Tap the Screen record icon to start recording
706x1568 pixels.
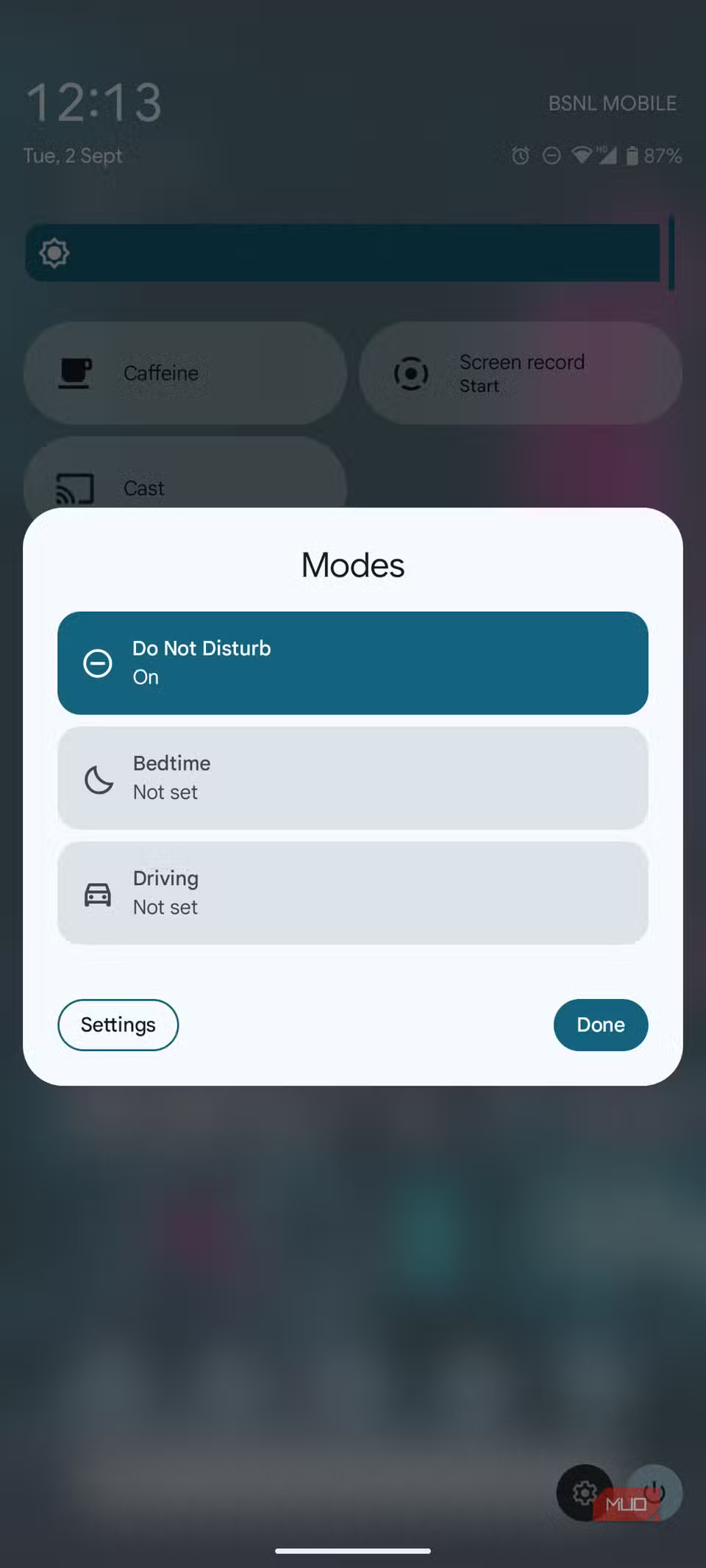pyautogui.click(x=410, y=373)
